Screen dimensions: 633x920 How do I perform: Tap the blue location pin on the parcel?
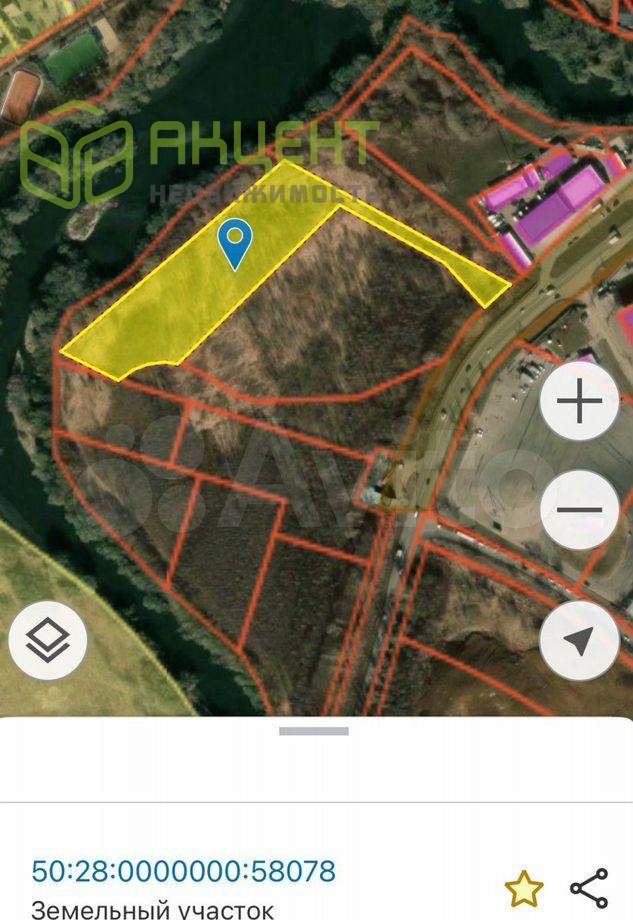(x=235, y=243)
